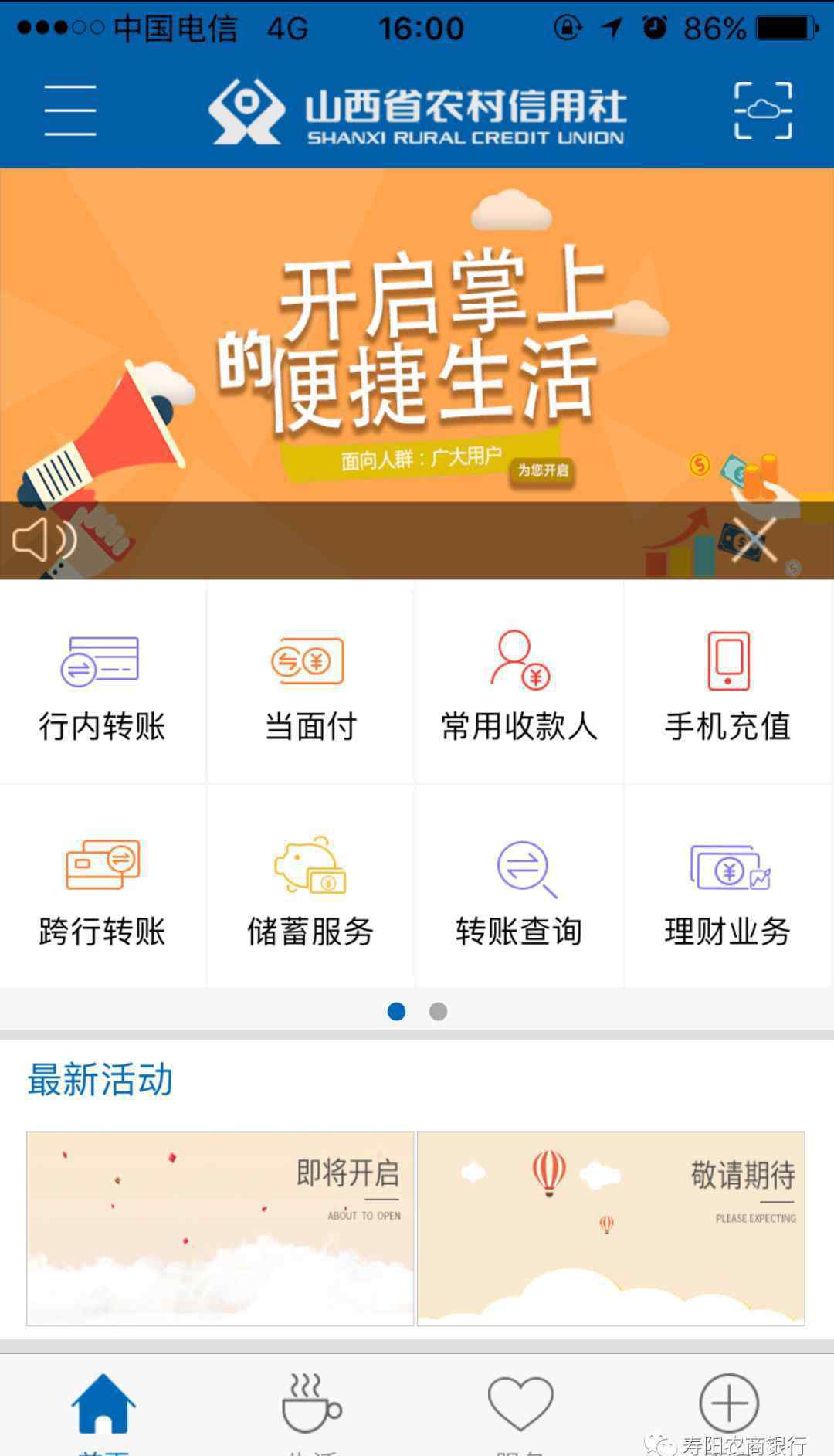Open the promotional banner 开启掌上的便捷生活

[417, 335]
